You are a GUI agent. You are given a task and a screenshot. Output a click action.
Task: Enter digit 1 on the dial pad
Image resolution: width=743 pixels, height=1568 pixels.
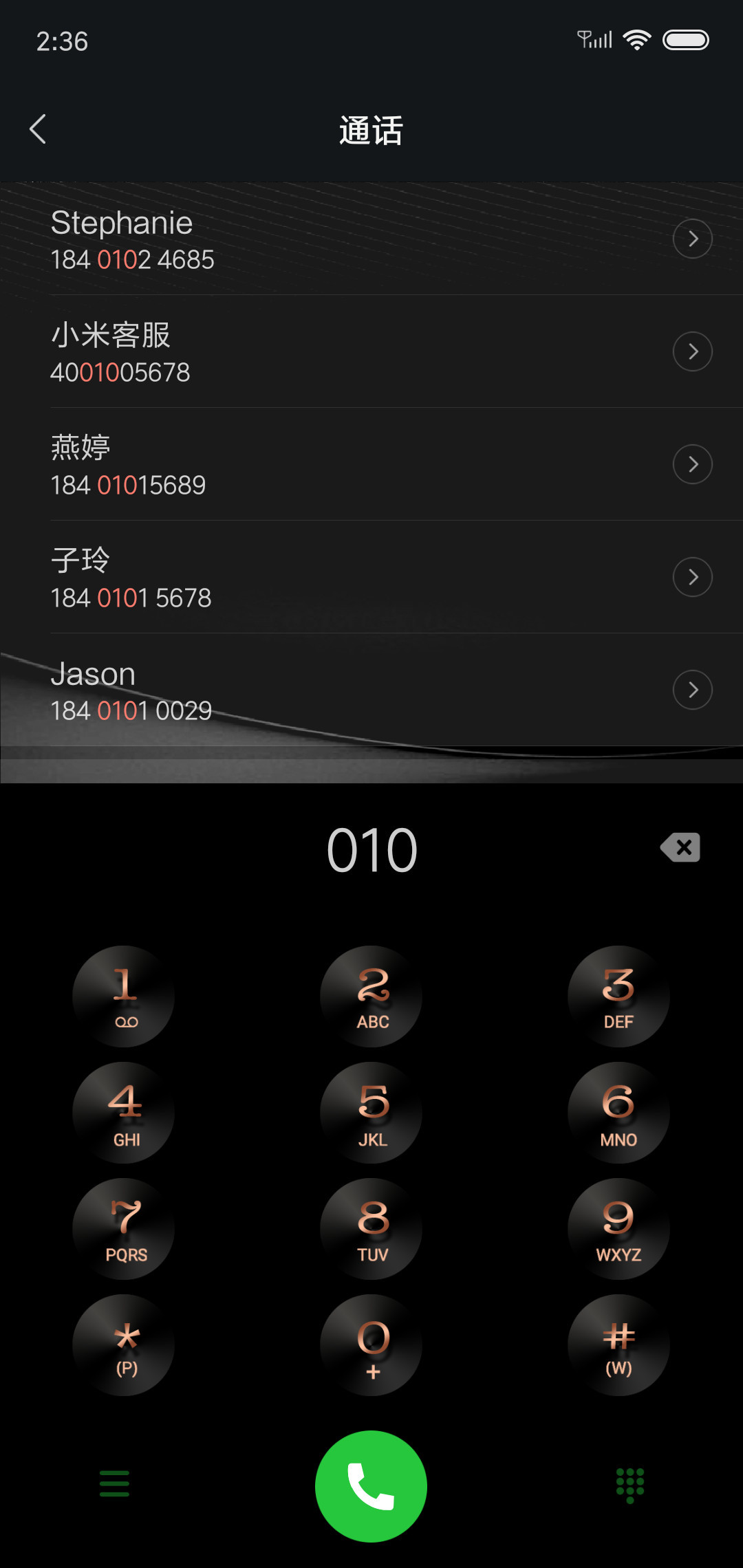click(x=124, y=996)
